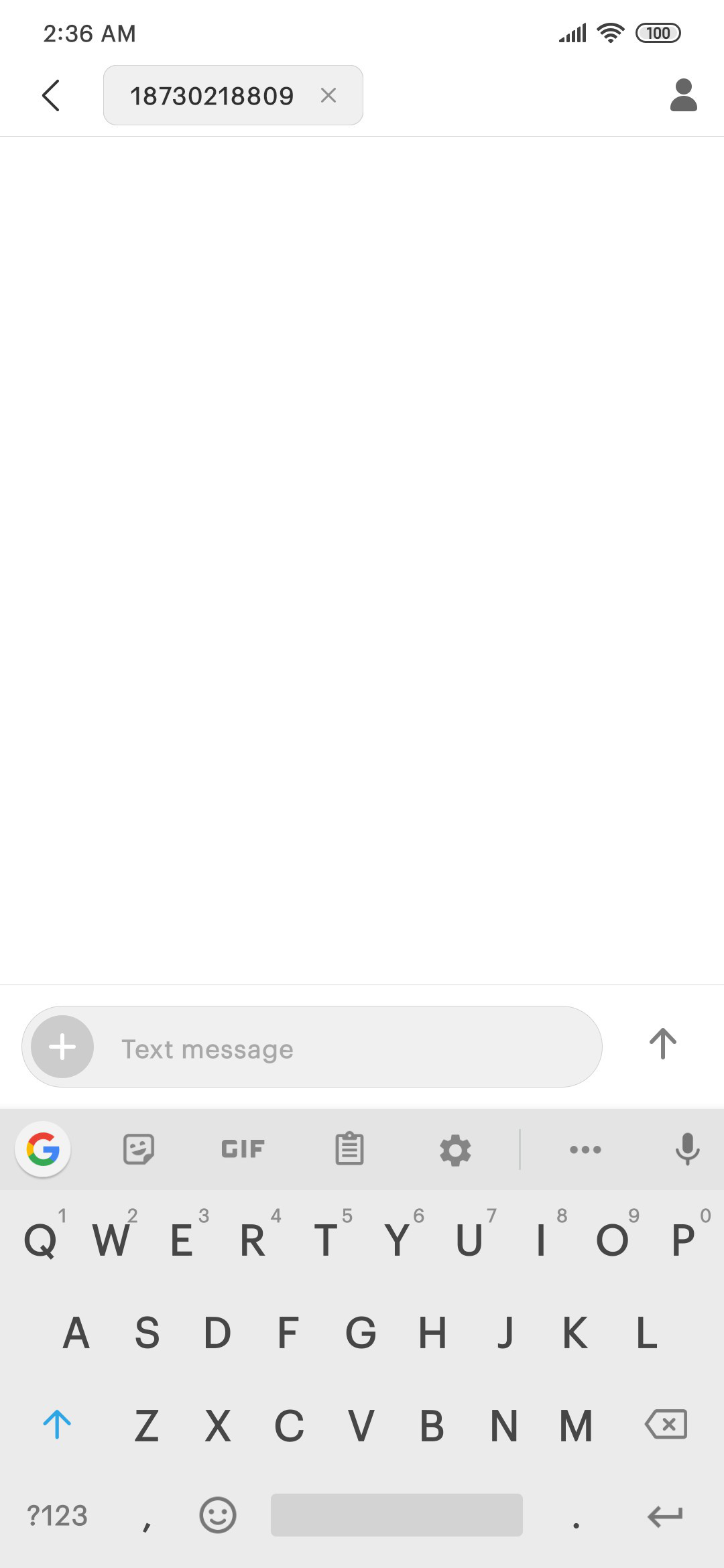Open keyboard settings gear

click(455, 1150)
